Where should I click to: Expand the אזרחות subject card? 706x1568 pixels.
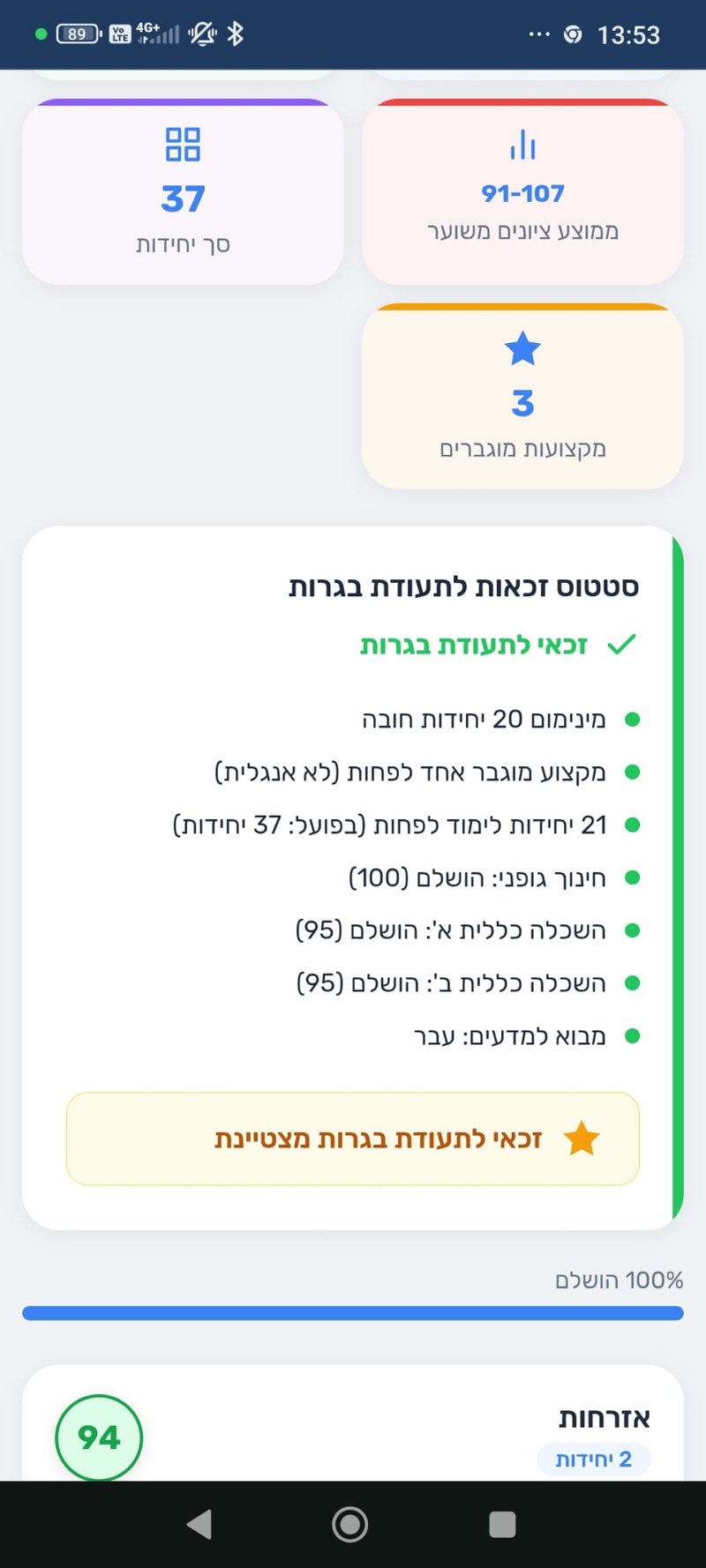click(353, 1429)
